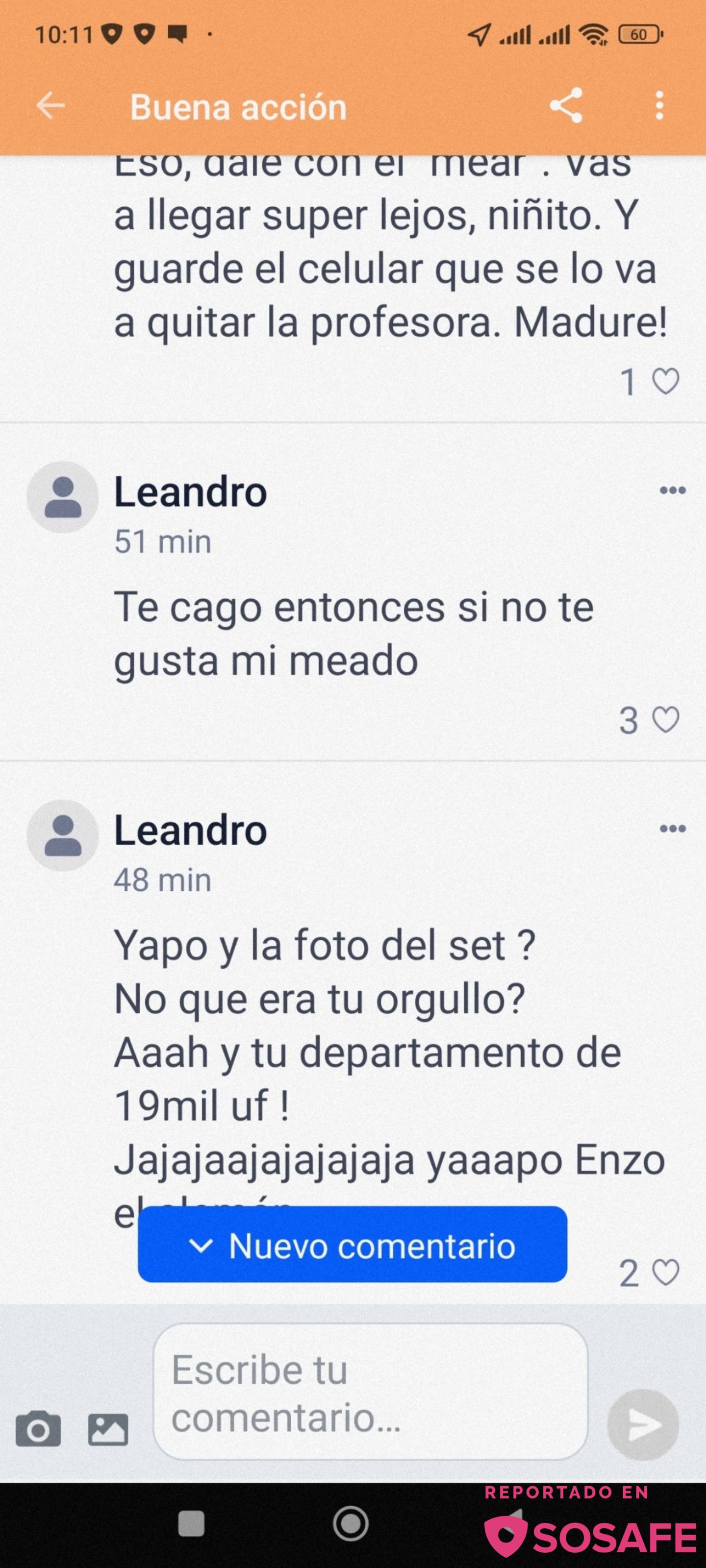706x1568 pixels.
Task: Open the three-dot overflow menu in header
Action: click(x=659, y=106)
